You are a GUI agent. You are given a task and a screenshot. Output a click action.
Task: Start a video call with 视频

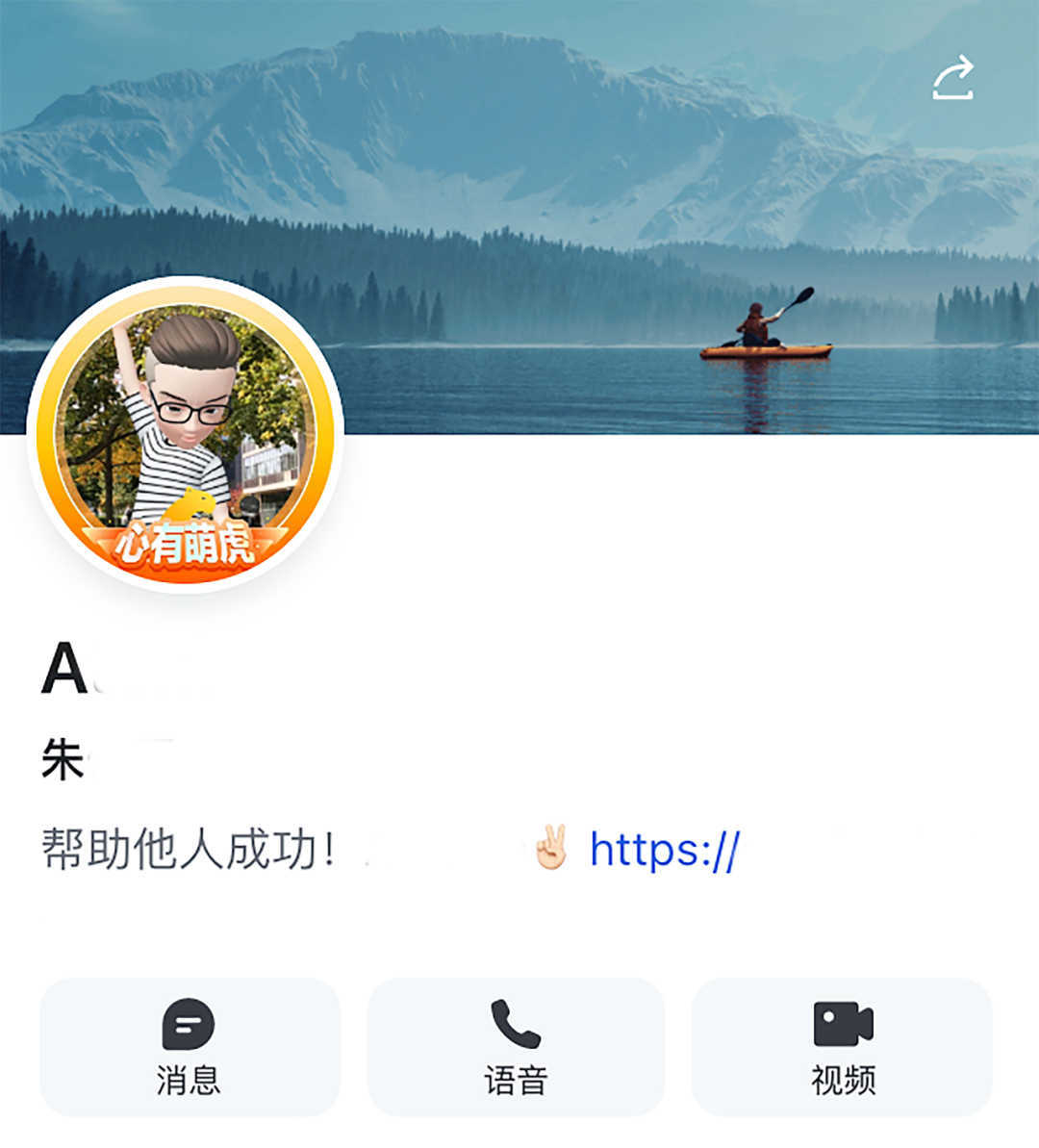click(x=842, y=1047)
